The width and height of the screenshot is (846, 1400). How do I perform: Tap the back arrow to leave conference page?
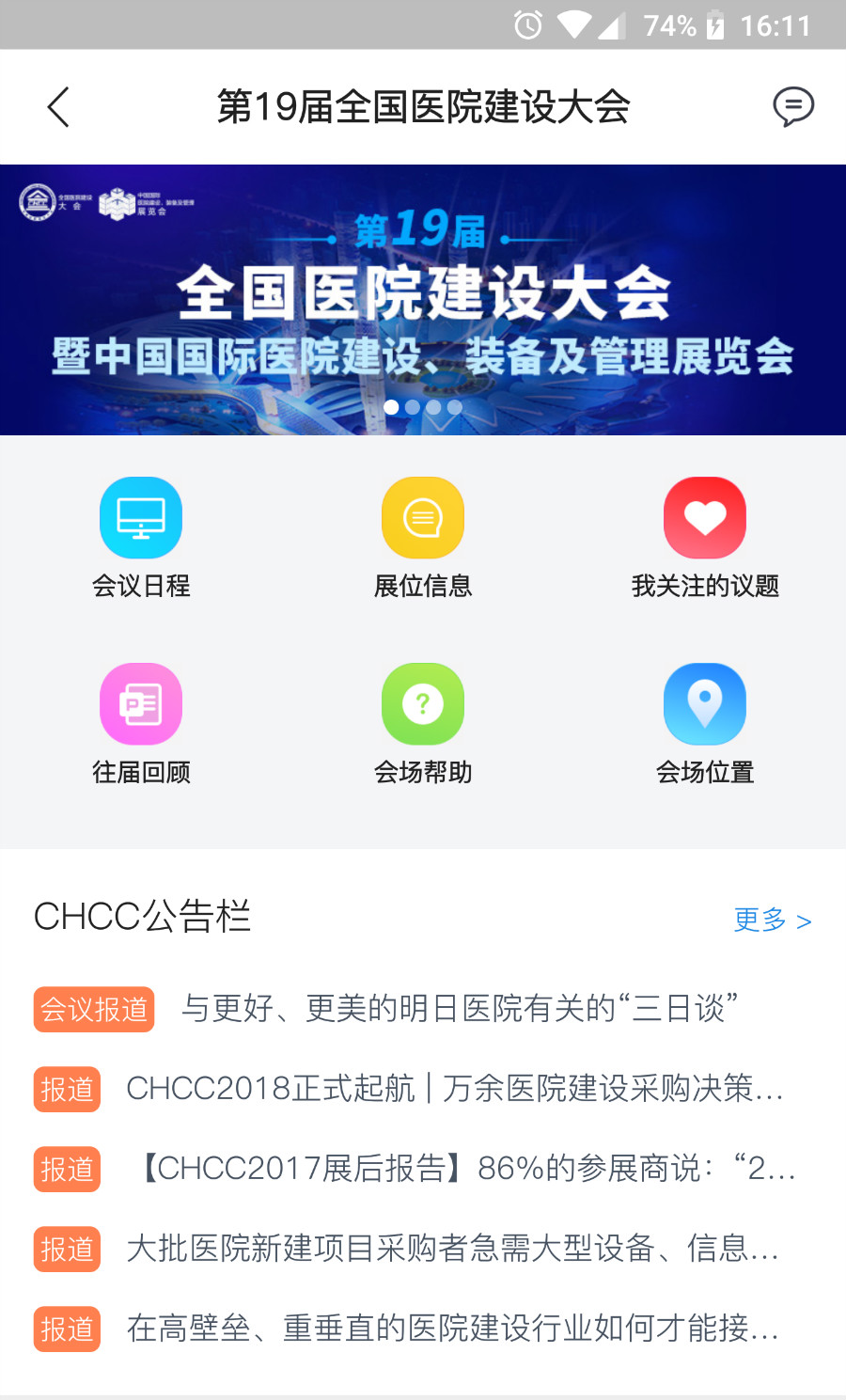[58, 106]
